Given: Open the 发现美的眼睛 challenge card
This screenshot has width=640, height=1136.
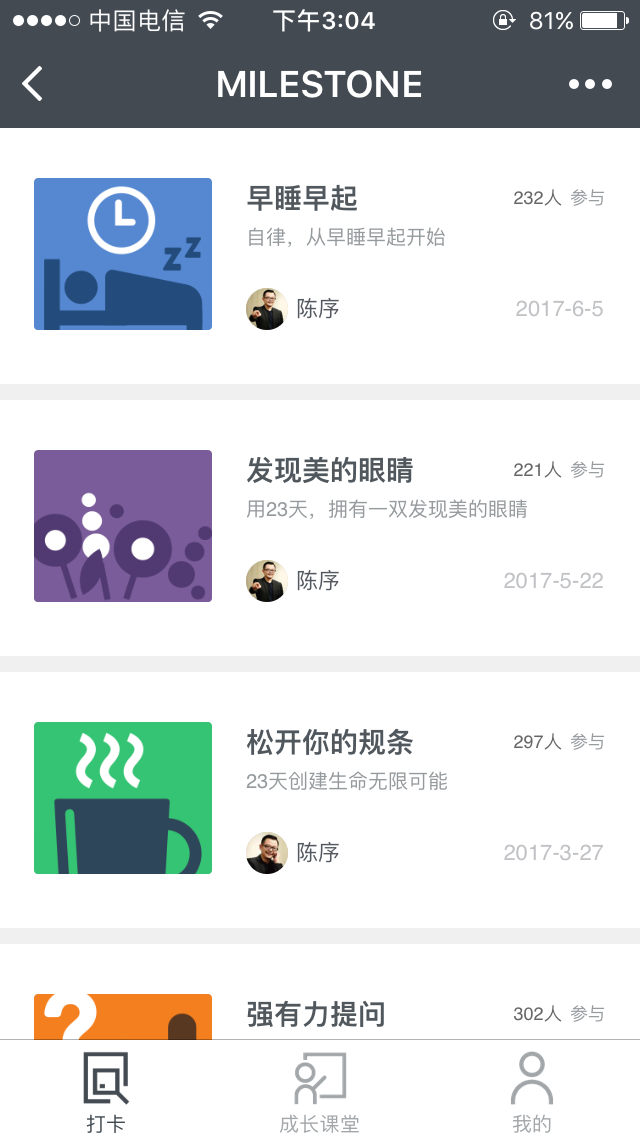Looking at the screenshot, I should (320, 527).
